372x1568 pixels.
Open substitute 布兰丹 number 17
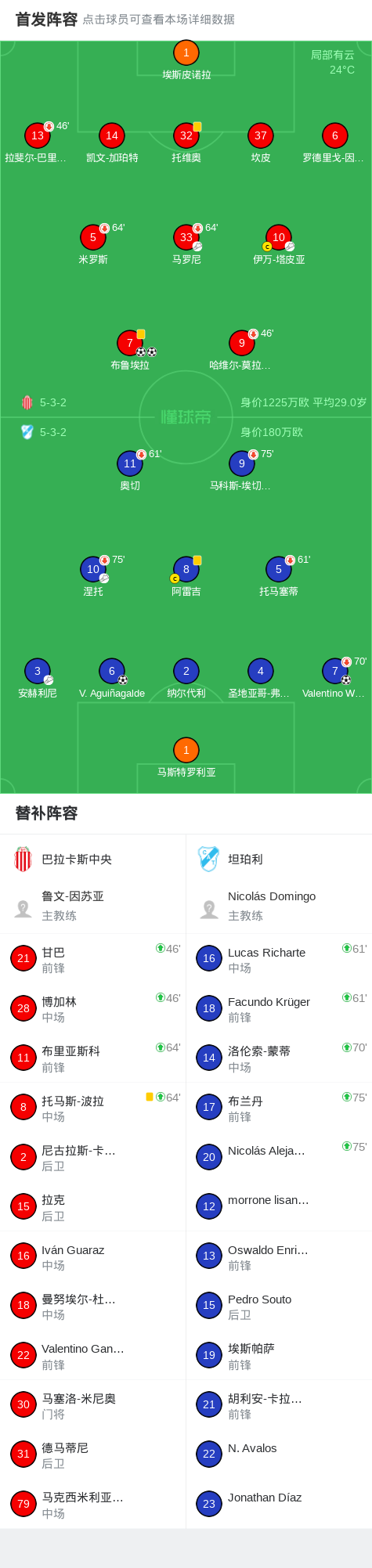(279, 1108)
